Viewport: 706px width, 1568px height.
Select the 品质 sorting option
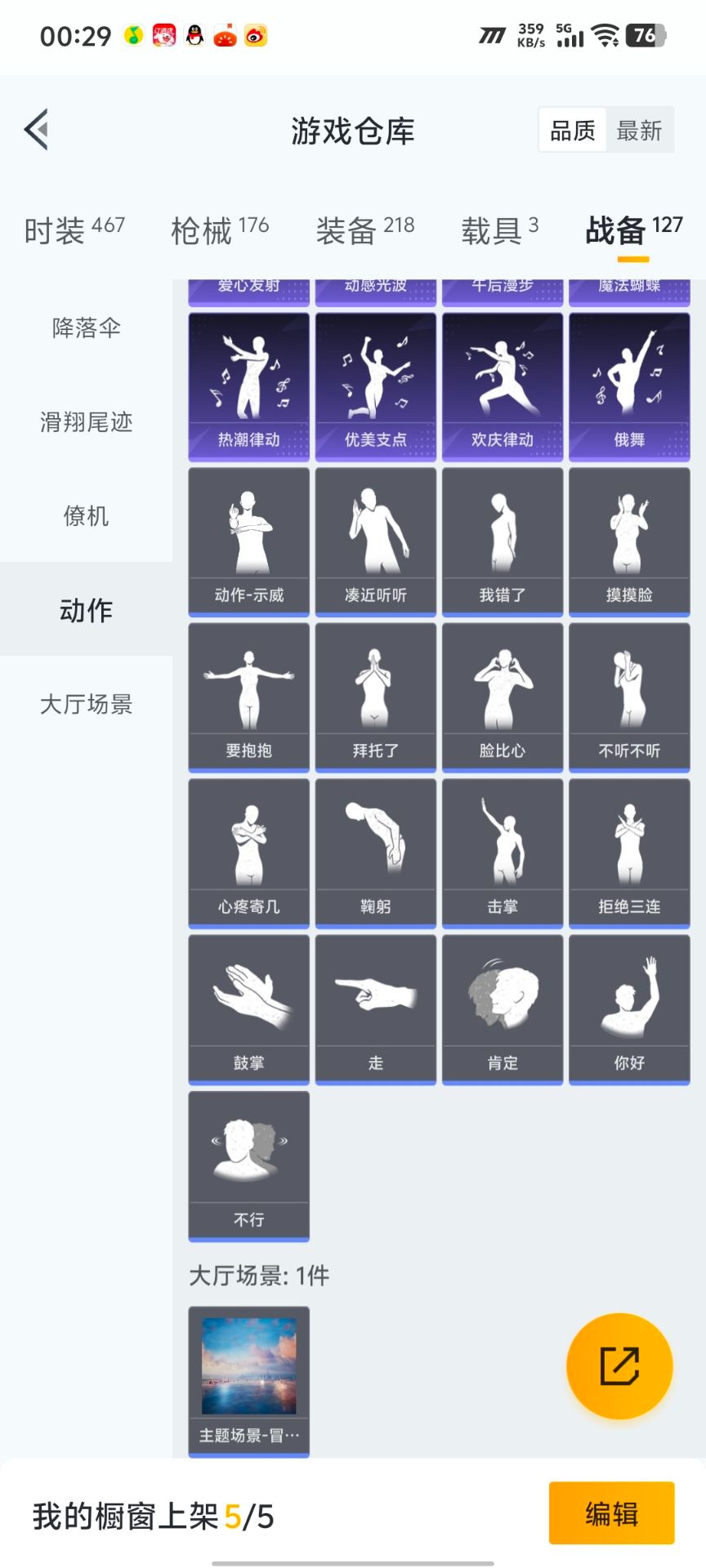pos(572,131)
